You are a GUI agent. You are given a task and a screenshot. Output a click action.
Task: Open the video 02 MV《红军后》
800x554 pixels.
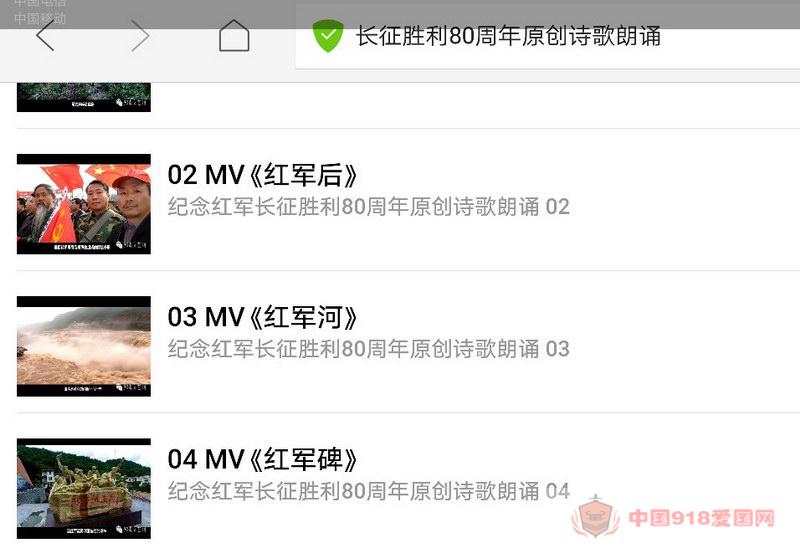coord(262,176)
